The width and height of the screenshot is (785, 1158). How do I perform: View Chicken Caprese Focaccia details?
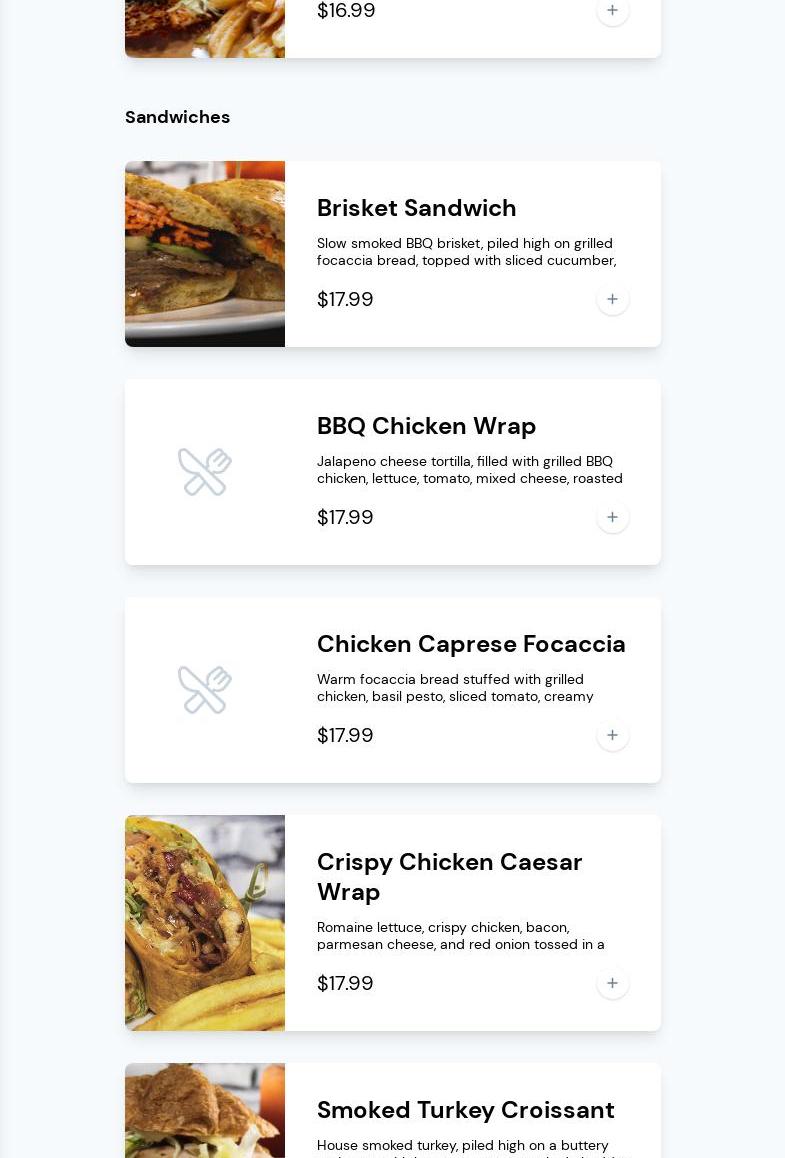tap(470, 644)
